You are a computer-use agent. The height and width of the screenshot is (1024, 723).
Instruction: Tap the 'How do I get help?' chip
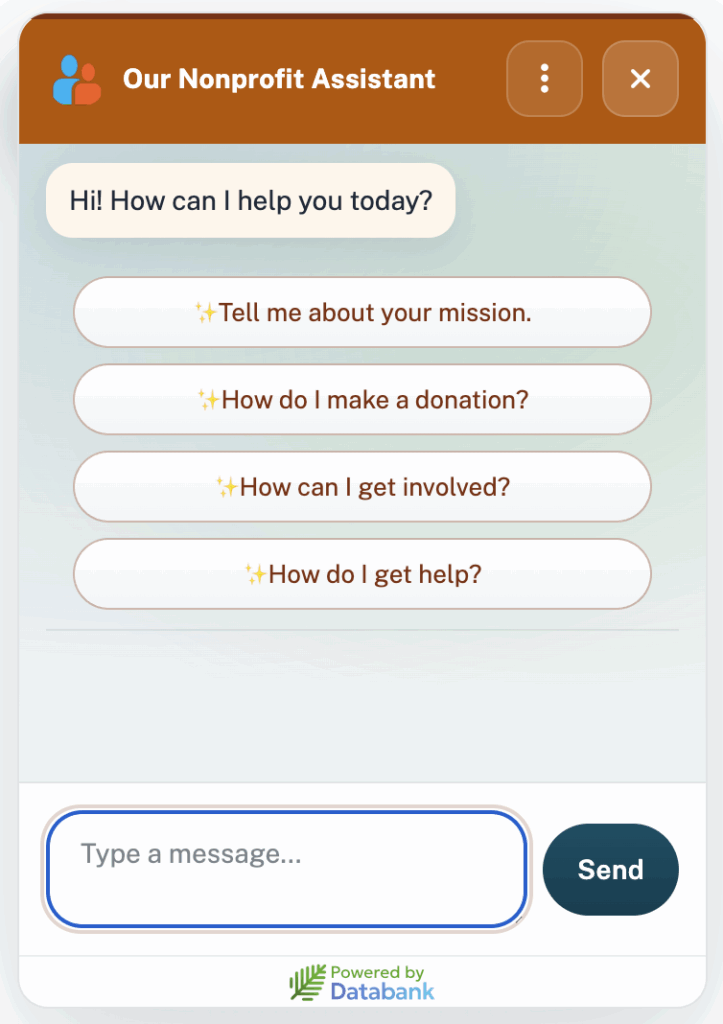[362, 574]
